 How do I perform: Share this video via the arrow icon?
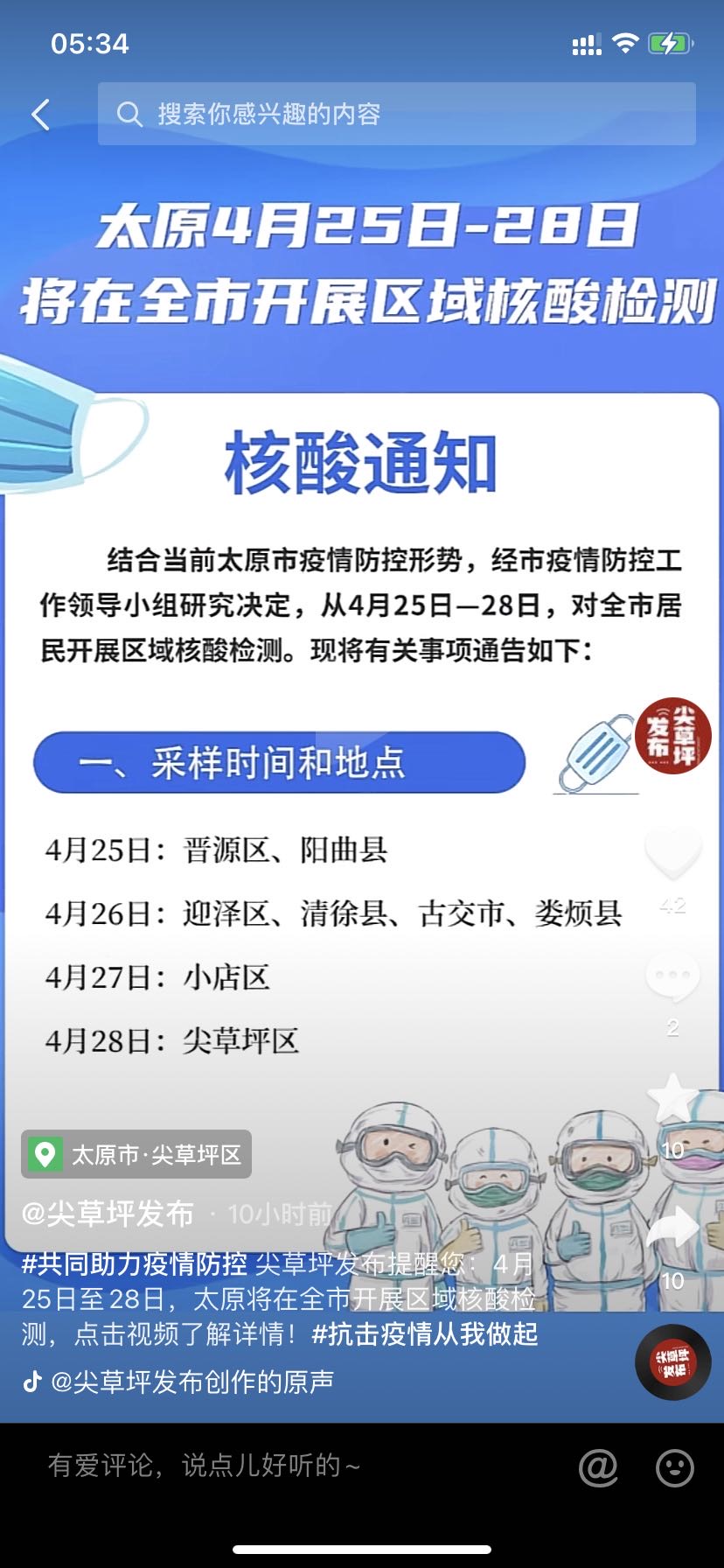[x=672, y=1228]
